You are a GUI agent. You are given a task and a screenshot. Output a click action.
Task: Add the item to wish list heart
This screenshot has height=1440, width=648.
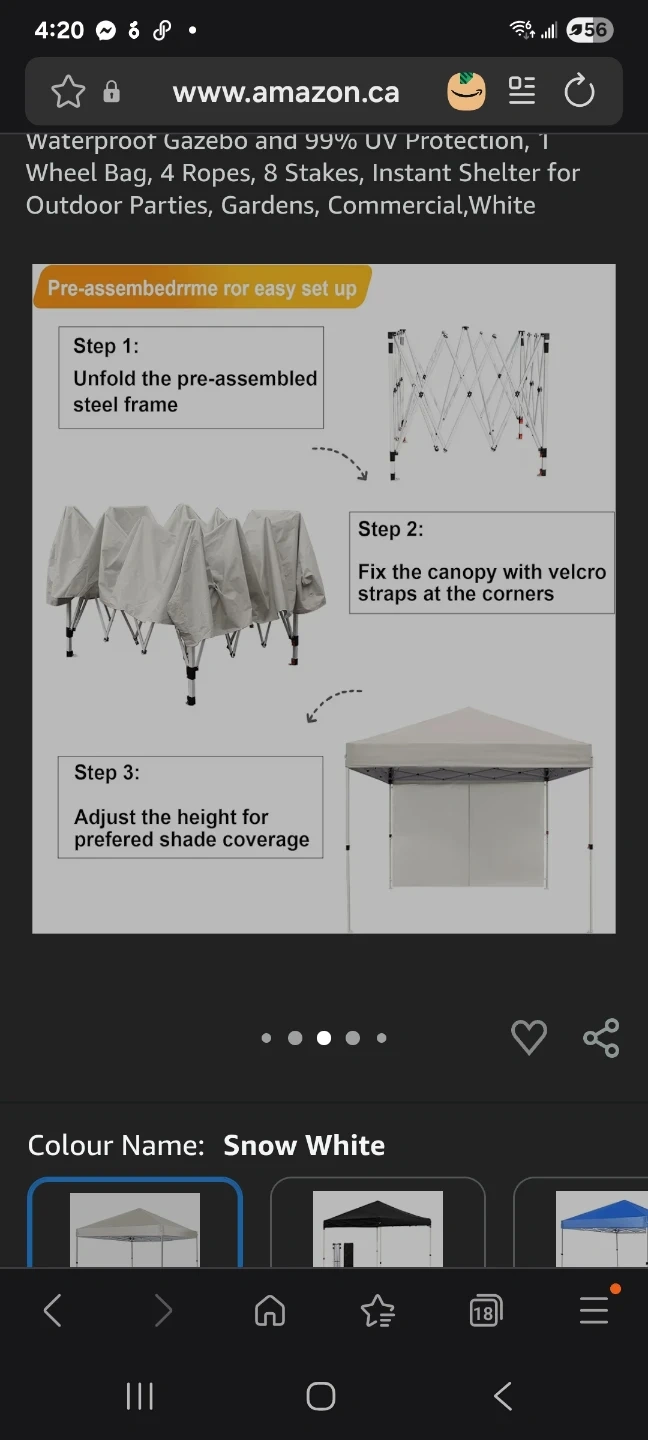(x=528, y=1038)
